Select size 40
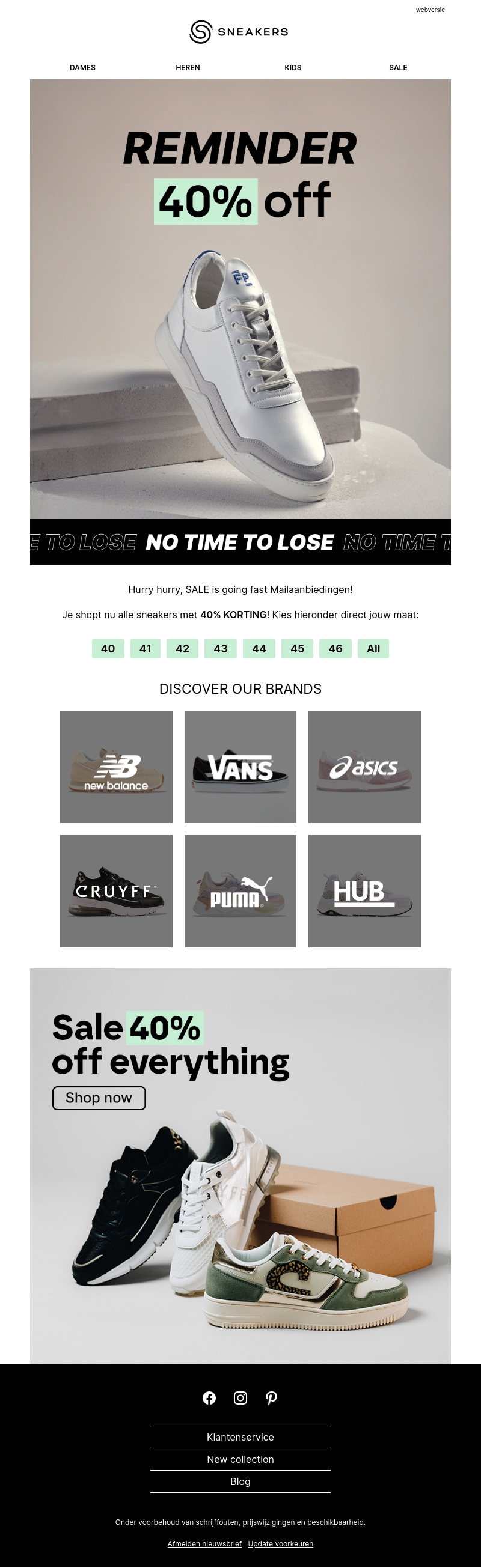The height and width of the screenshot is (1568, 481). click(108, 648)
